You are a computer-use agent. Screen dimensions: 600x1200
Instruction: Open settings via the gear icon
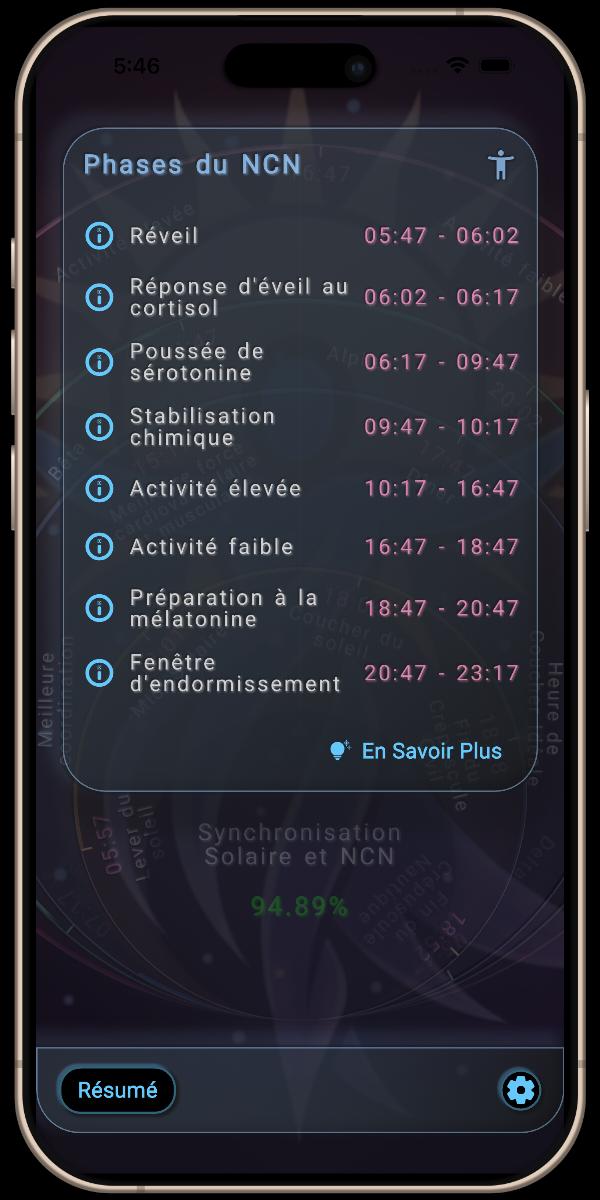coord(520,1090)
